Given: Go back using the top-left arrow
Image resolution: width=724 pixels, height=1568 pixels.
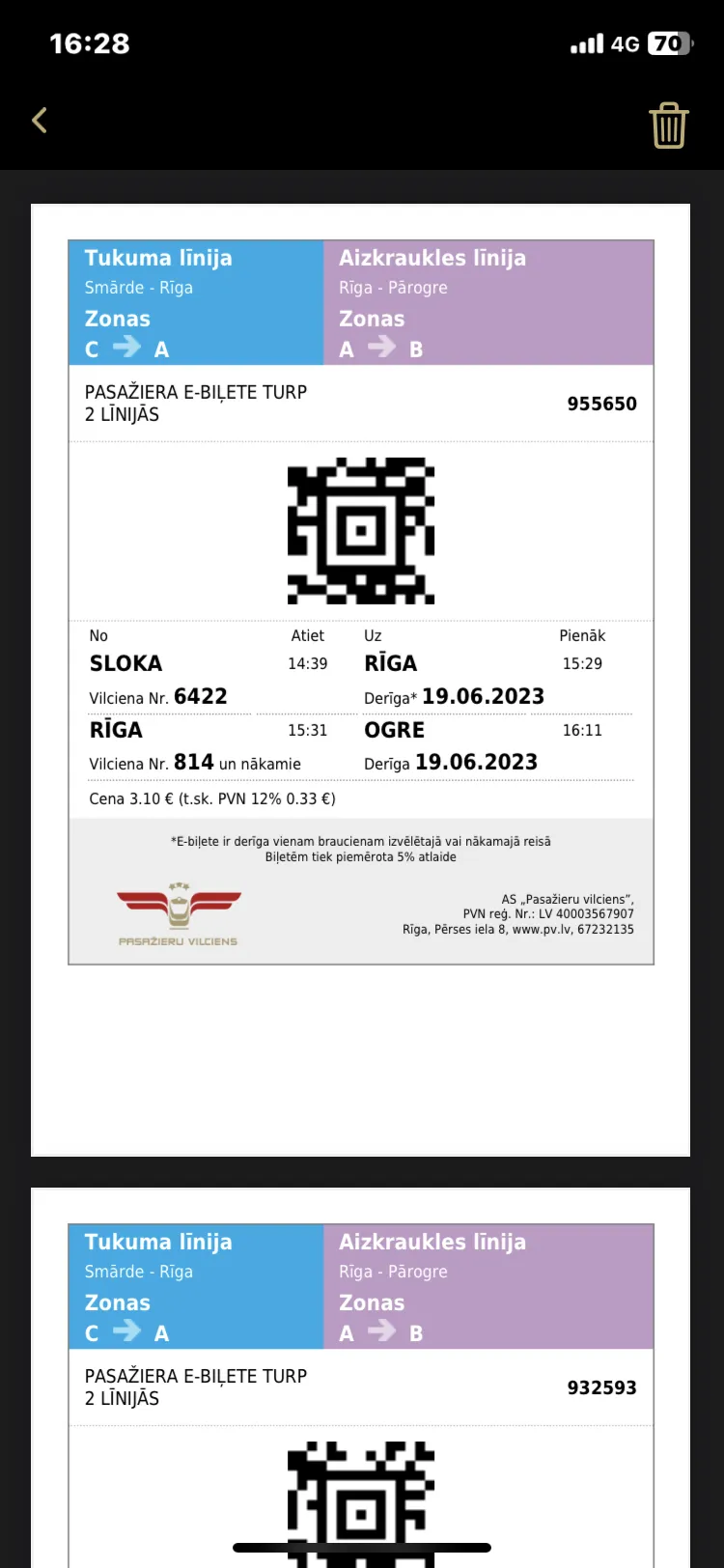Looking at the screenshot, I should tap(40, 121).
